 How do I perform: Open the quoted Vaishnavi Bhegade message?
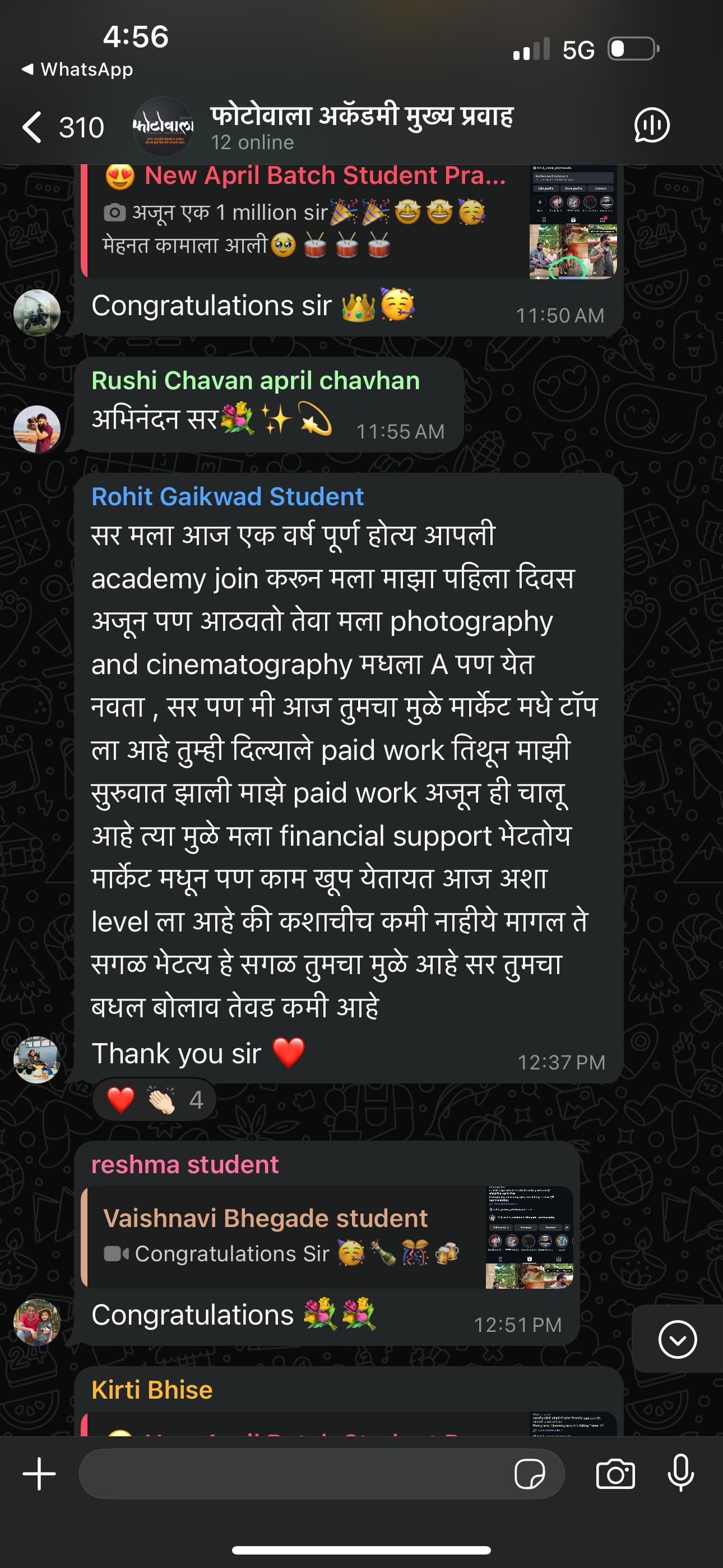[328, 1237]
